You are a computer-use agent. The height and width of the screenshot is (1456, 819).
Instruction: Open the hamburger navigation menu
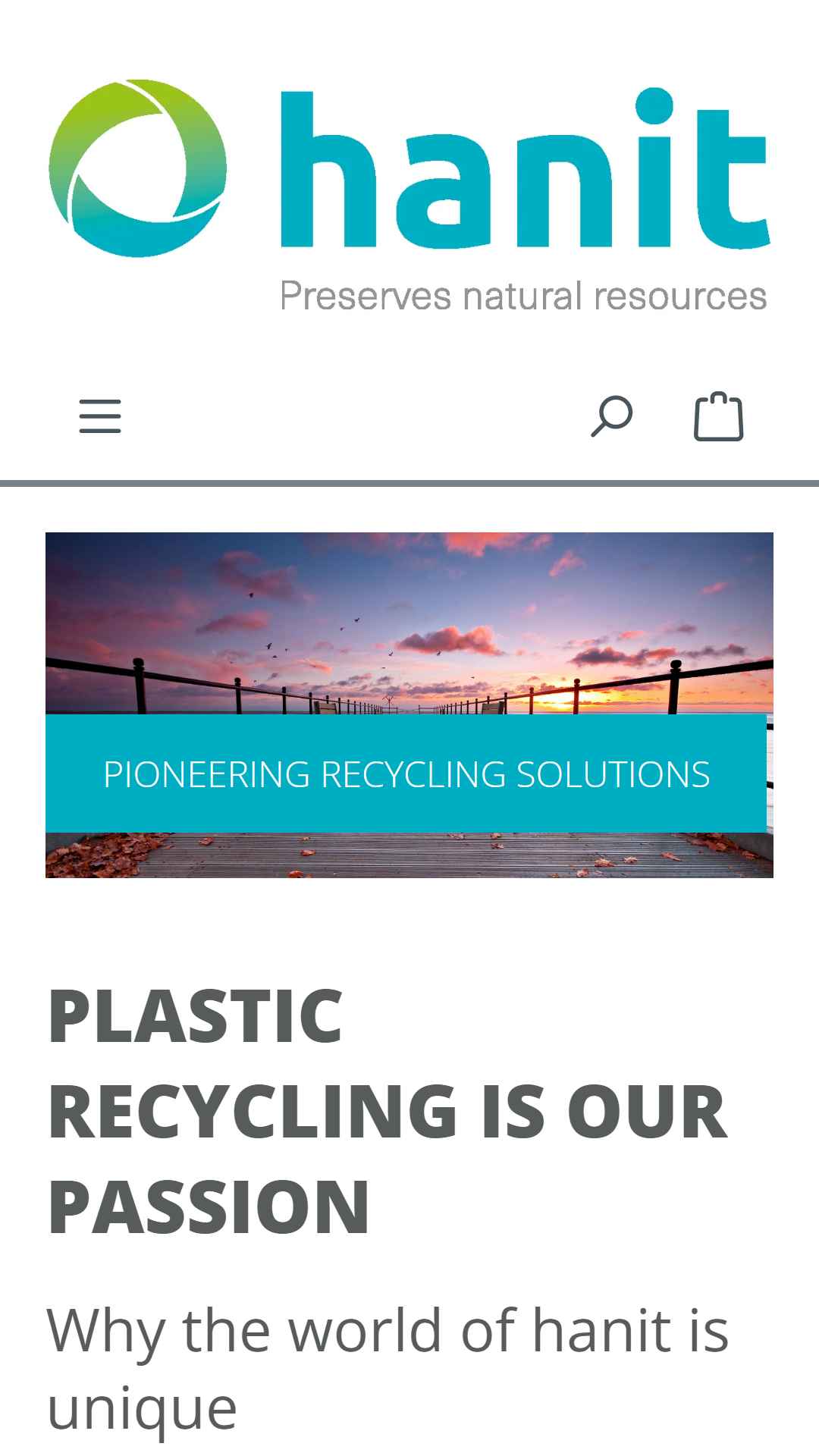click(x=100, y=416)
